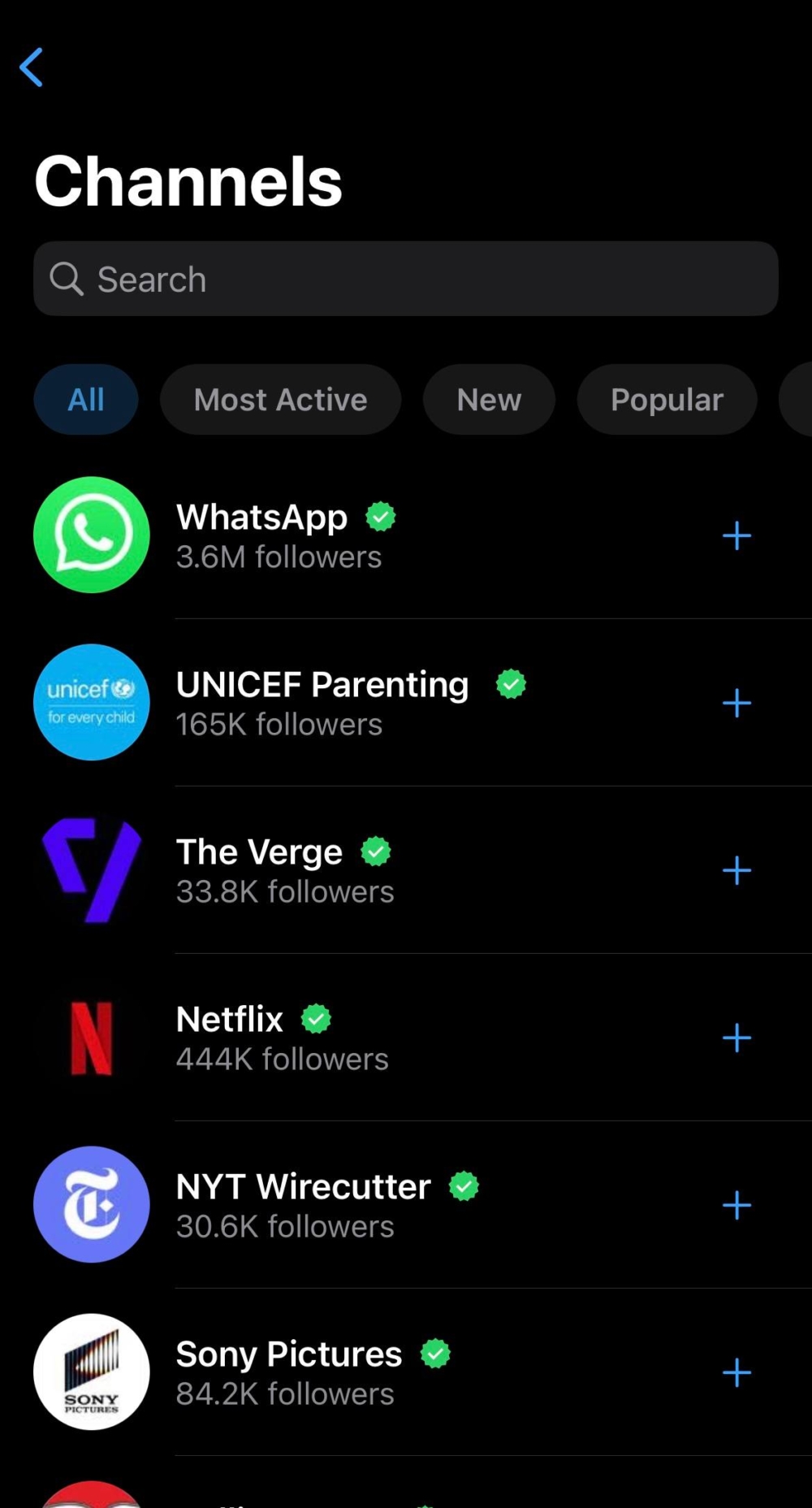Screen dimensions: 812x1508
Task: Open the New channels filter
Action: 489,399
